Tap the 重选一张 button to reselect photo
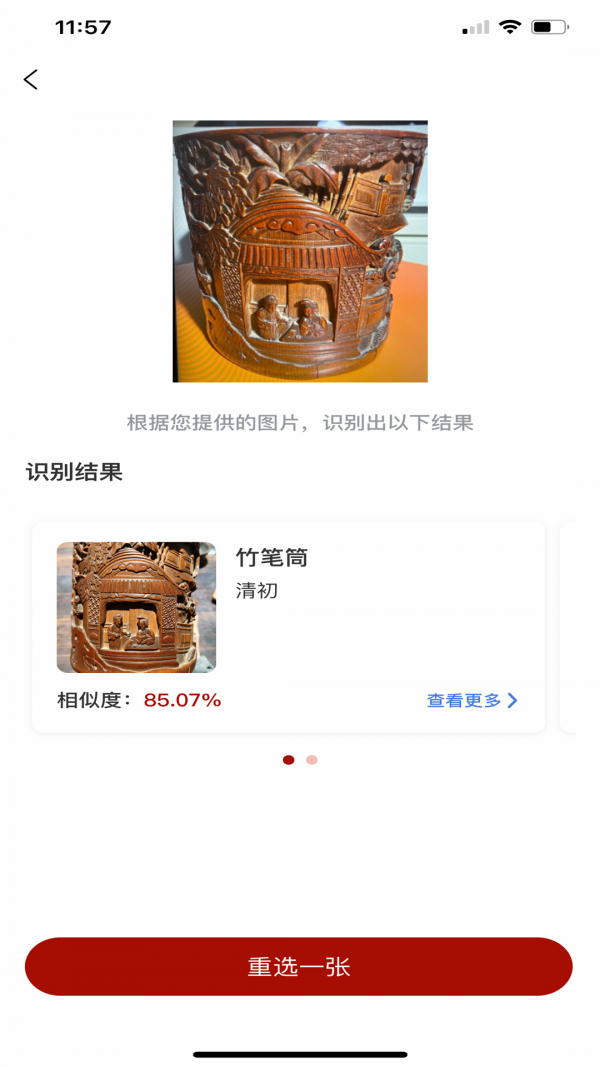The width and height of the screenshot is (600, 1067). (298, 967)
